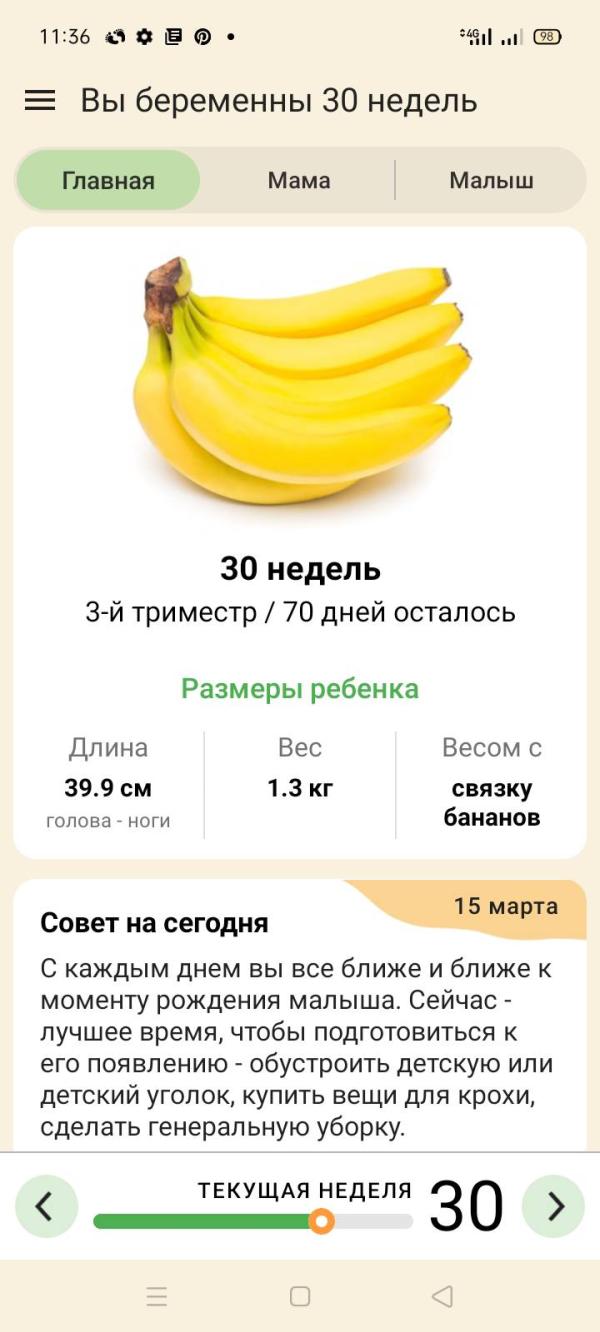
Task: Go to the previous pregnancy week
Action: (x=46, y=1206)
